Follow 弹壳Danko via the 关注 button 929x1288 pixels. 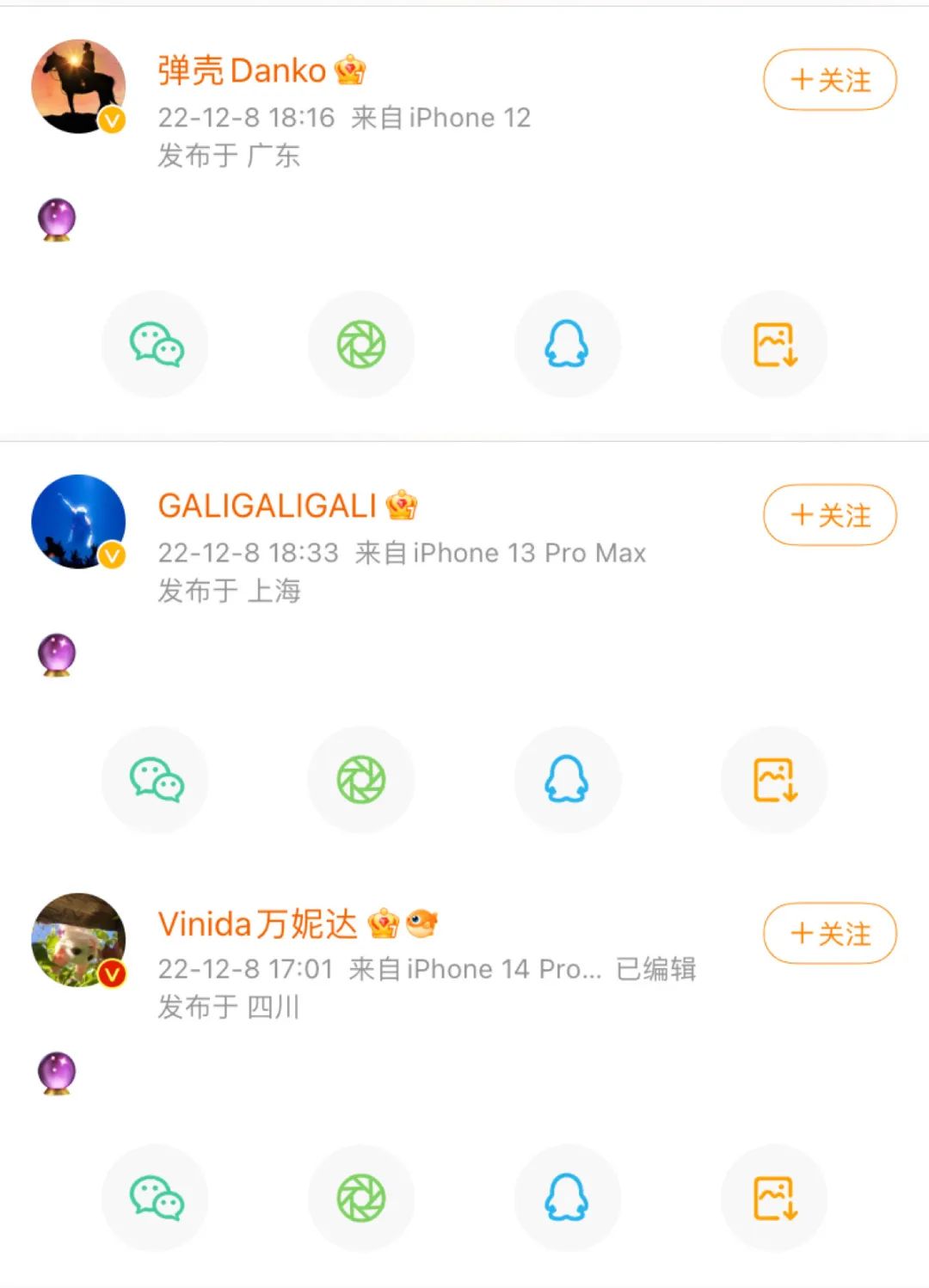[828, 81]
